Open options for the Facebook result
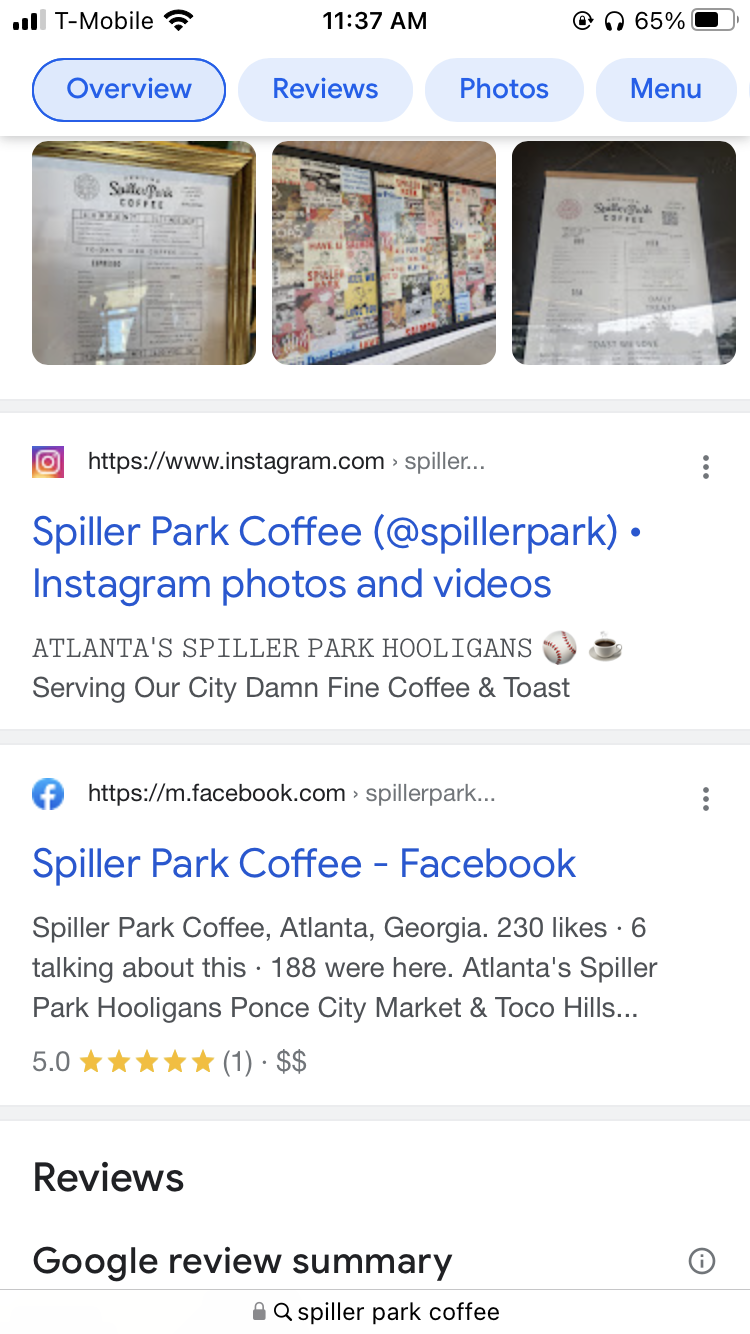Viewport: 750px width, 1334px height. (706, 798)
